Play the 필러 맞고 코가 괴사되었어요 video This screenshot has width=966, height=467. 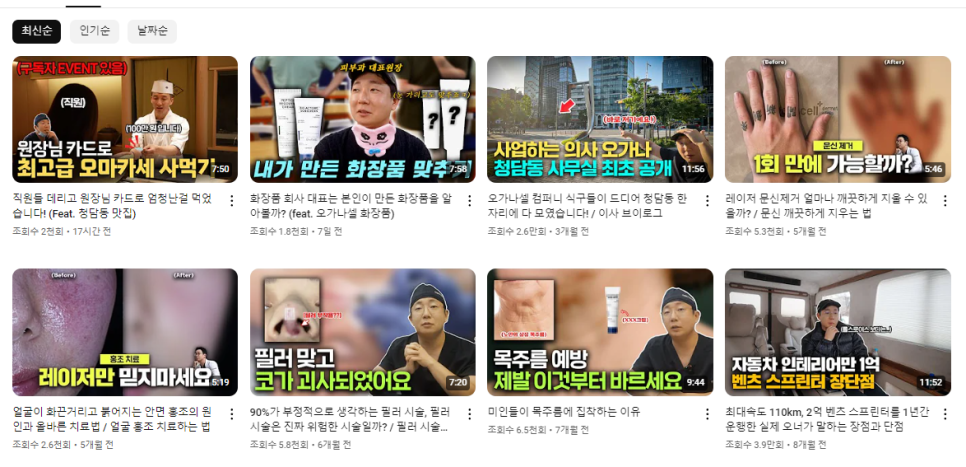pyautogui.click(x=362, y=332)
